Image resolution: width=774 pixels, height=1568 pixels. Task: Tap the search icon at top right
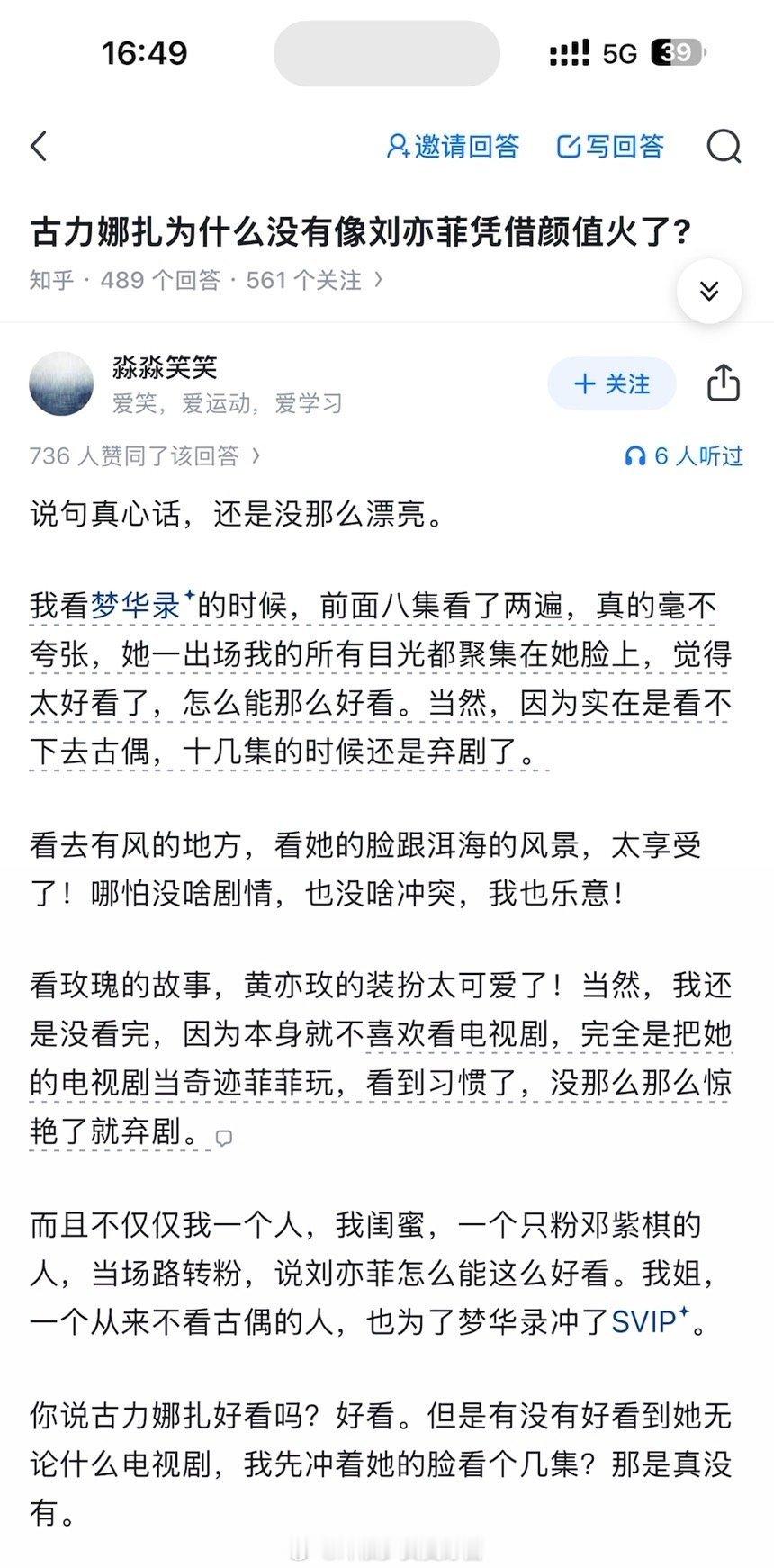pos(723,146)
